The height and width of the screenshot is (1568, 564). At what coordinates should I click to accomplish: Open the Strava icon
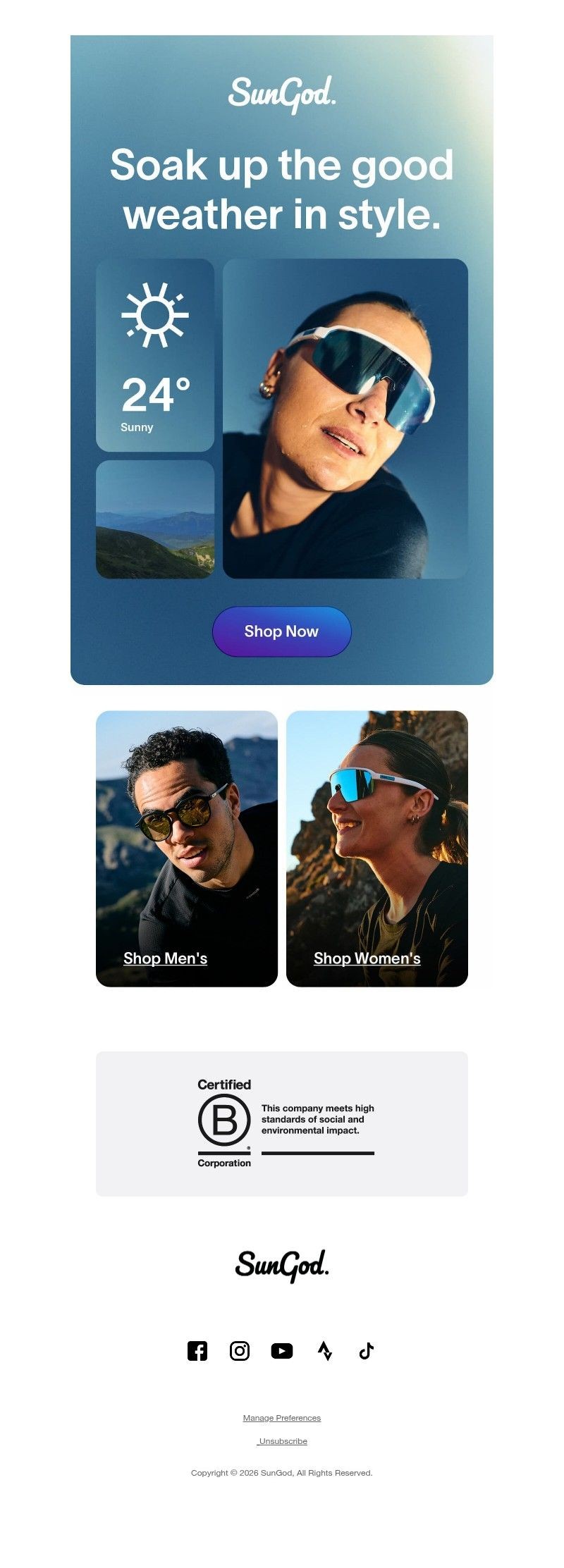[324, 1351]
